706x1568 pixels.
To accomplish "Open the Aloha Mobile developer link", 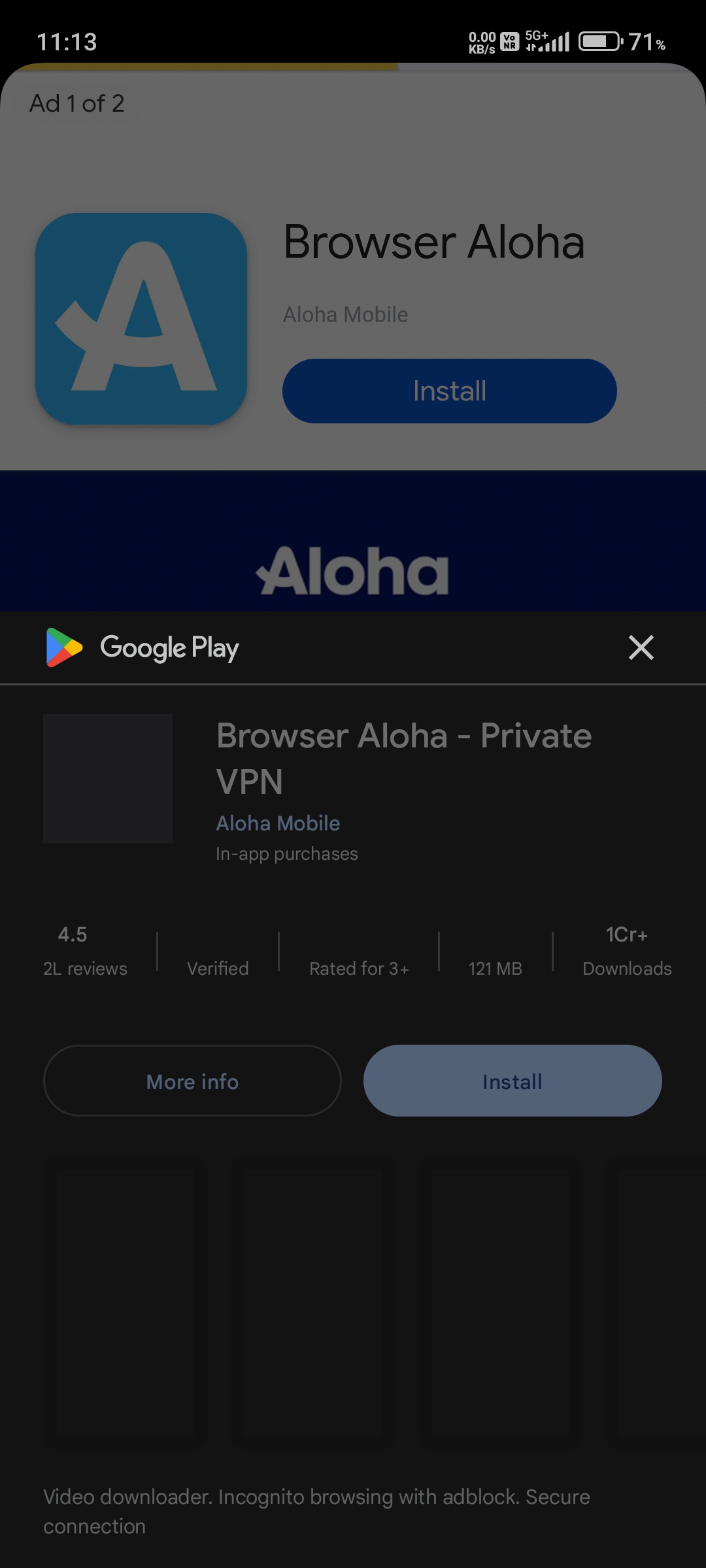I will tap(278, 823).
